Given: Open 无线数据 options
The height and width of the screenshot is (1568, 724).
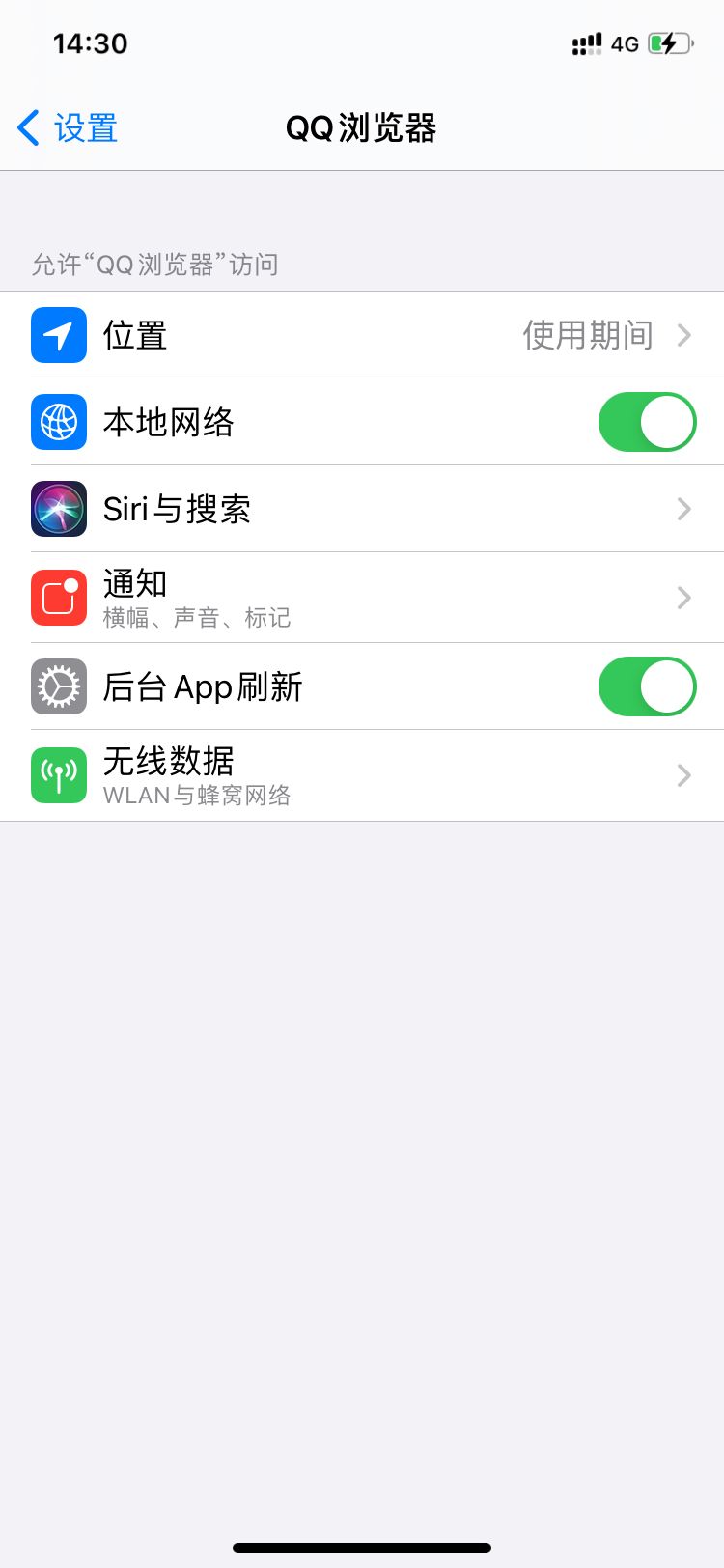Looking at the screenshot, I should [362, 775].
